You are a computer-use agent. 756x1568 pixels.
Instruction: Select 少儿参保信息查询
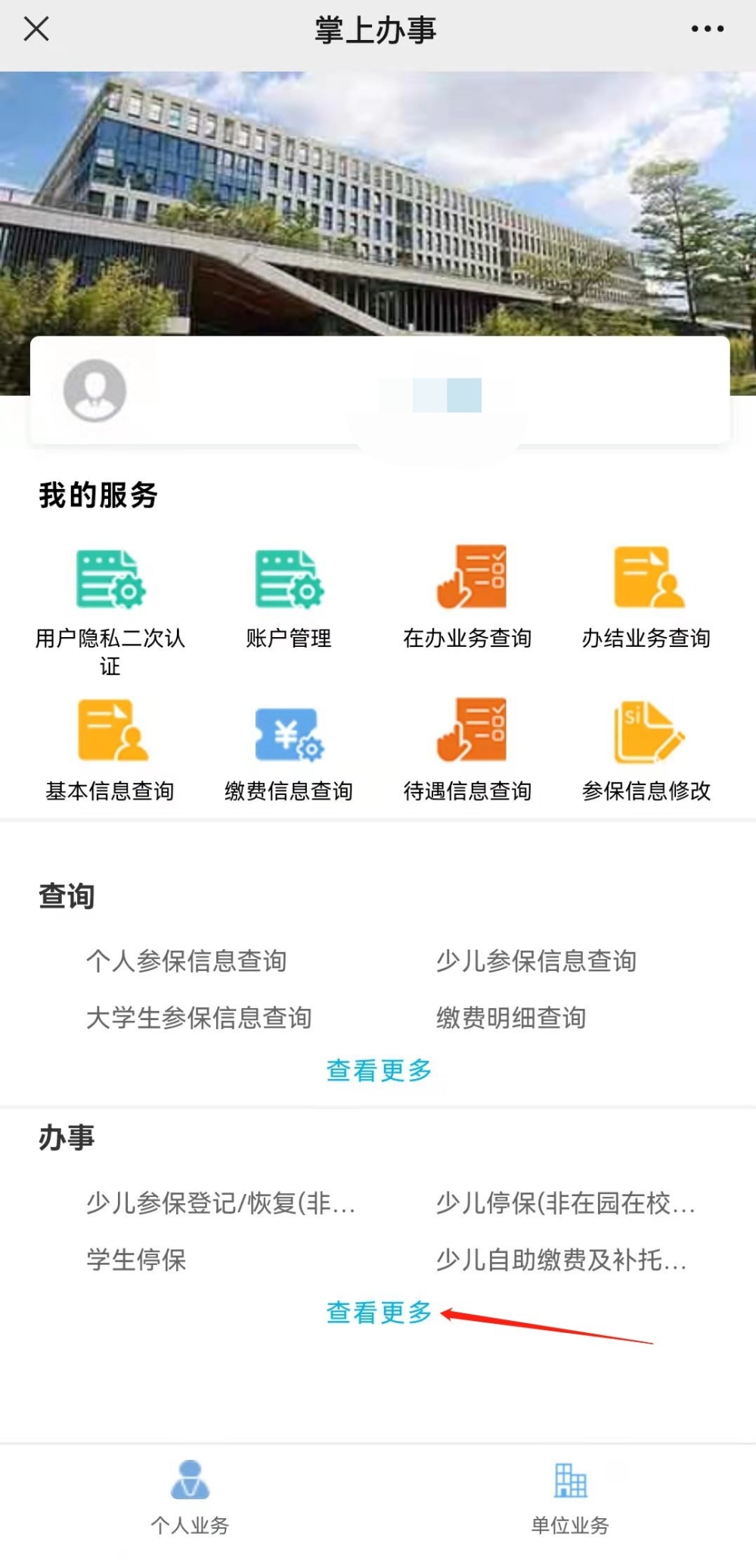(537, 960)
